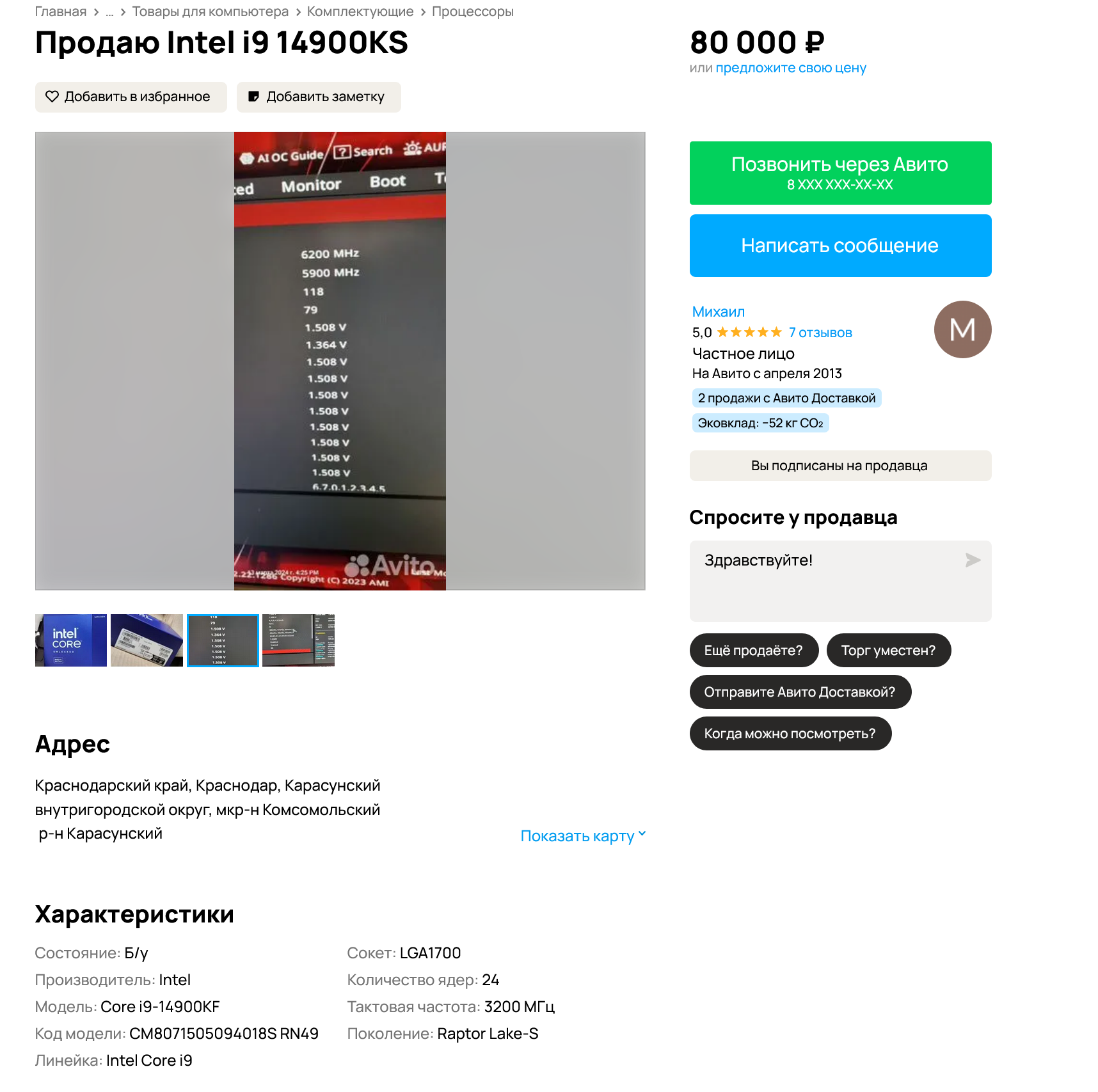Open the Intel Core box thumbnail
Viewport: 1098px width, 1092px height.
(71, 640)
